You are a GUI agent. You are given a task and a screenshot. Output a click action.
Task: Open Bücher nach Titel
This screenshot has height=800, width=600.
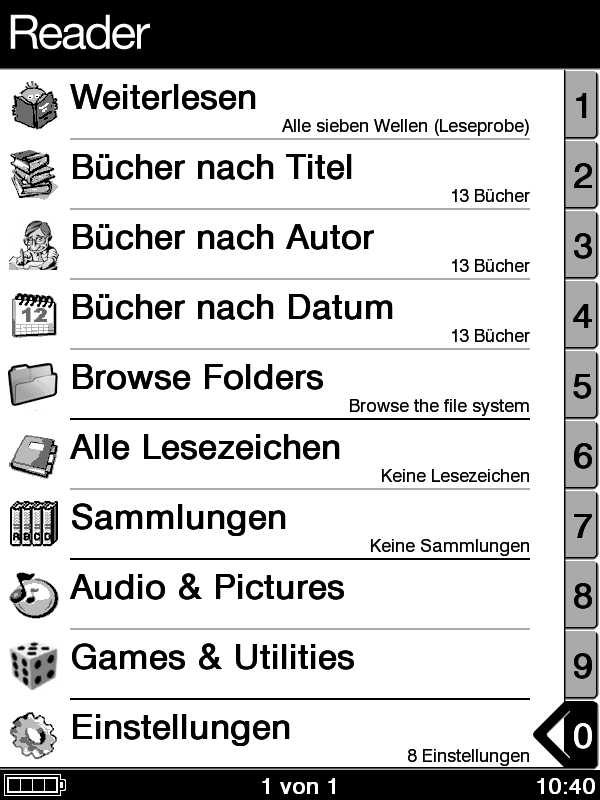click(270, 175)
